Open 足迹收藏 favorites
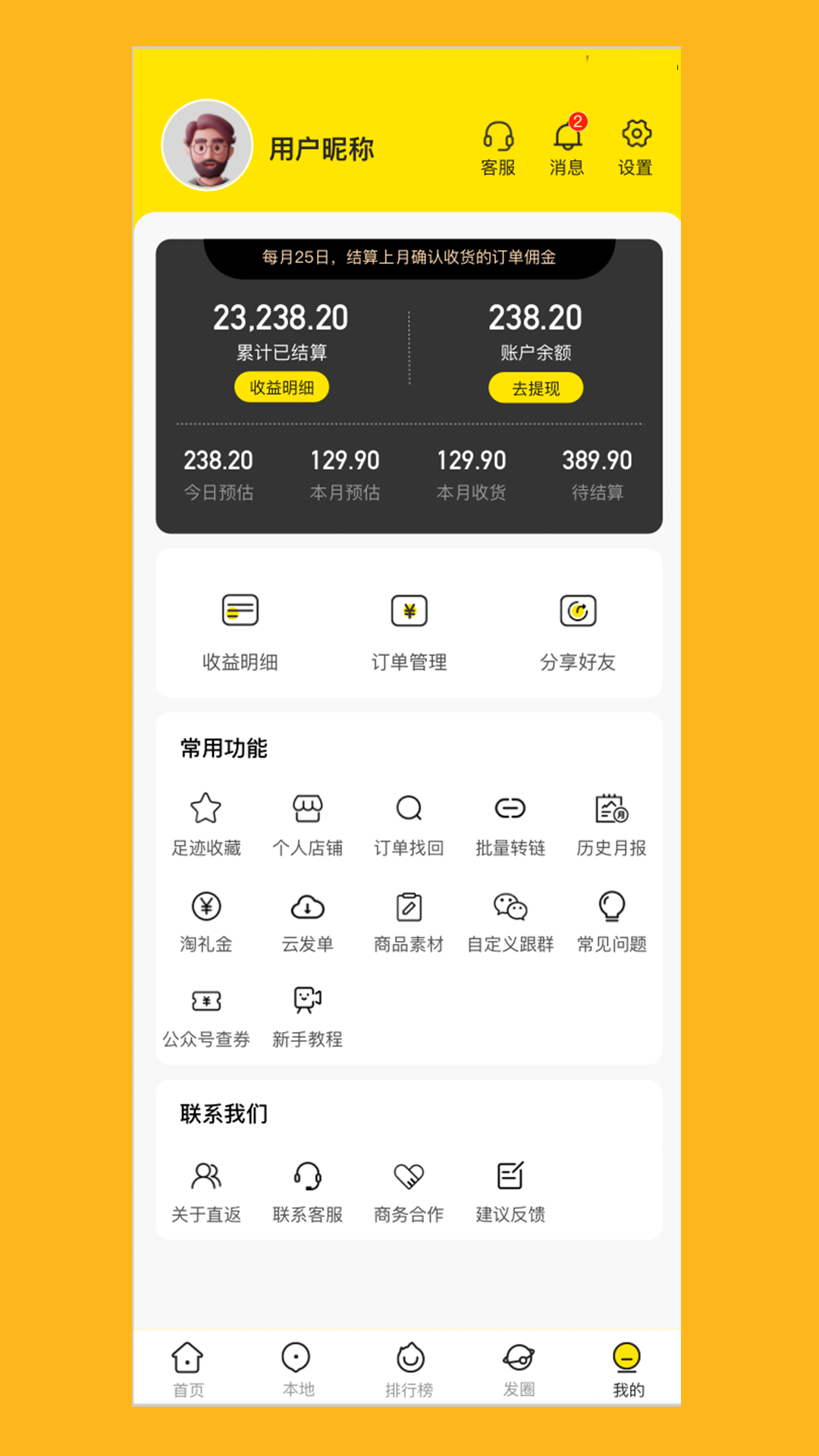Screen dimensions: 819x1456 206,824
